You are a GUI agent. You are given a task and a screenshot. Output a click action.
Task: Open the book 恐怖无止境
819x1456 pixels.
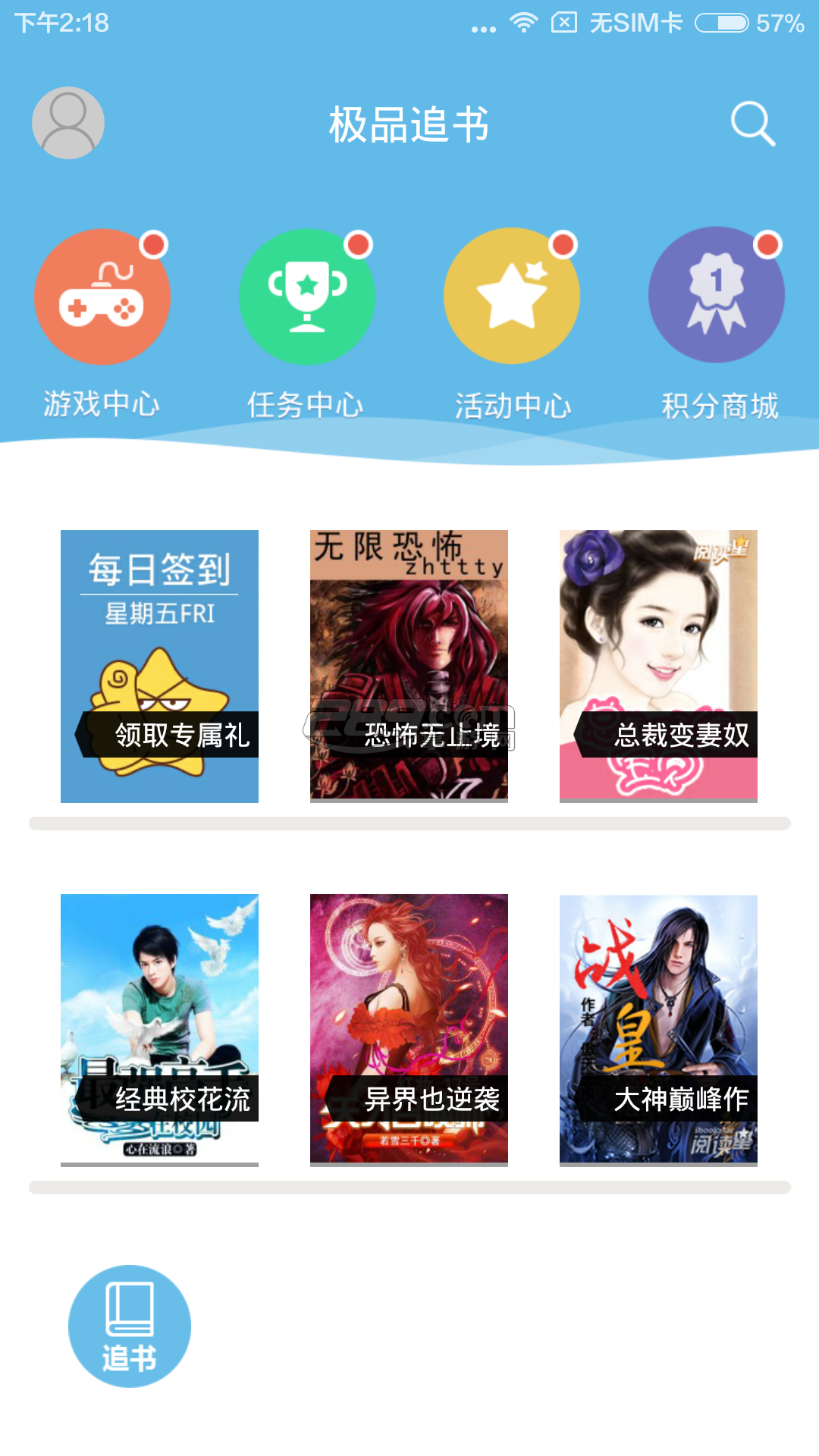409,666
